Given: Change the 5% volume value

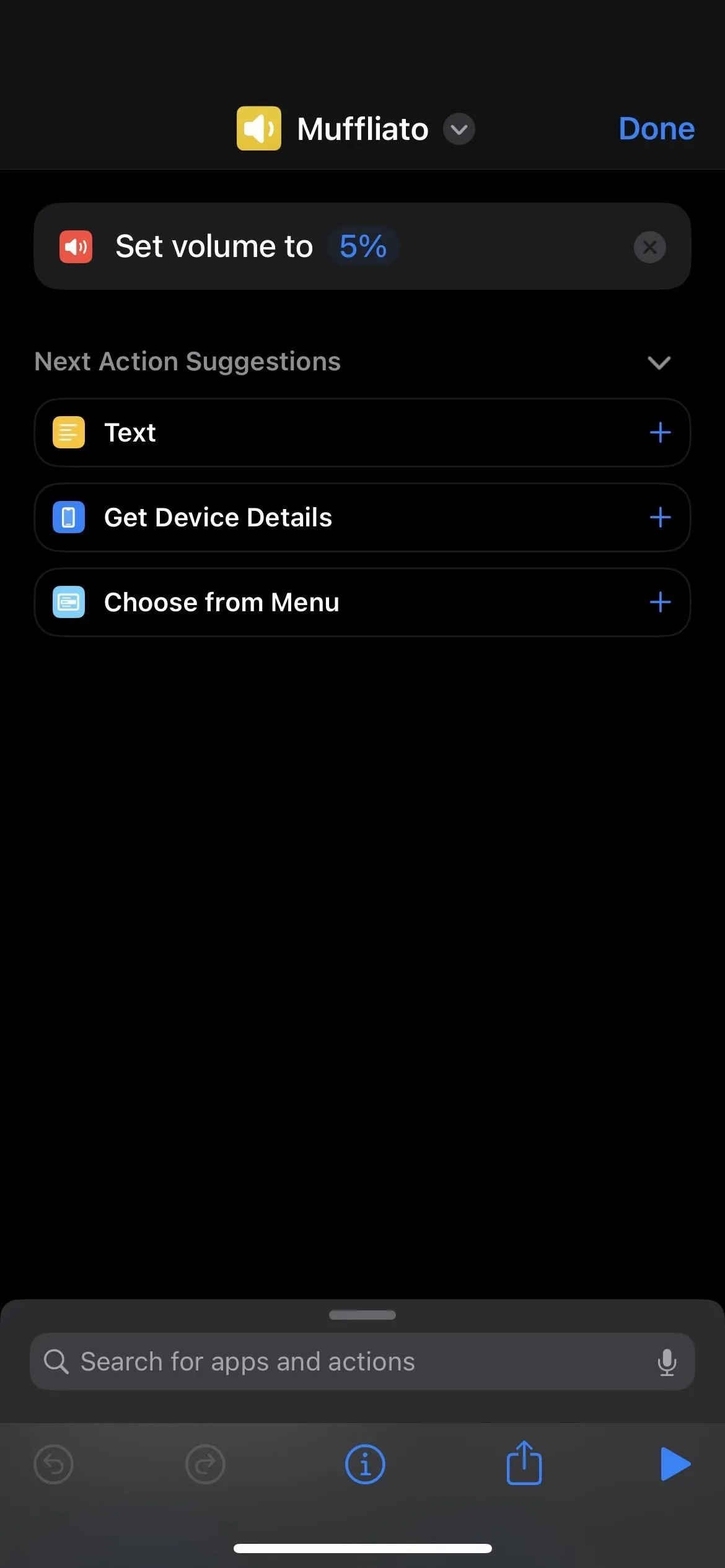Looking at the screenshot, I should [363, 246].
